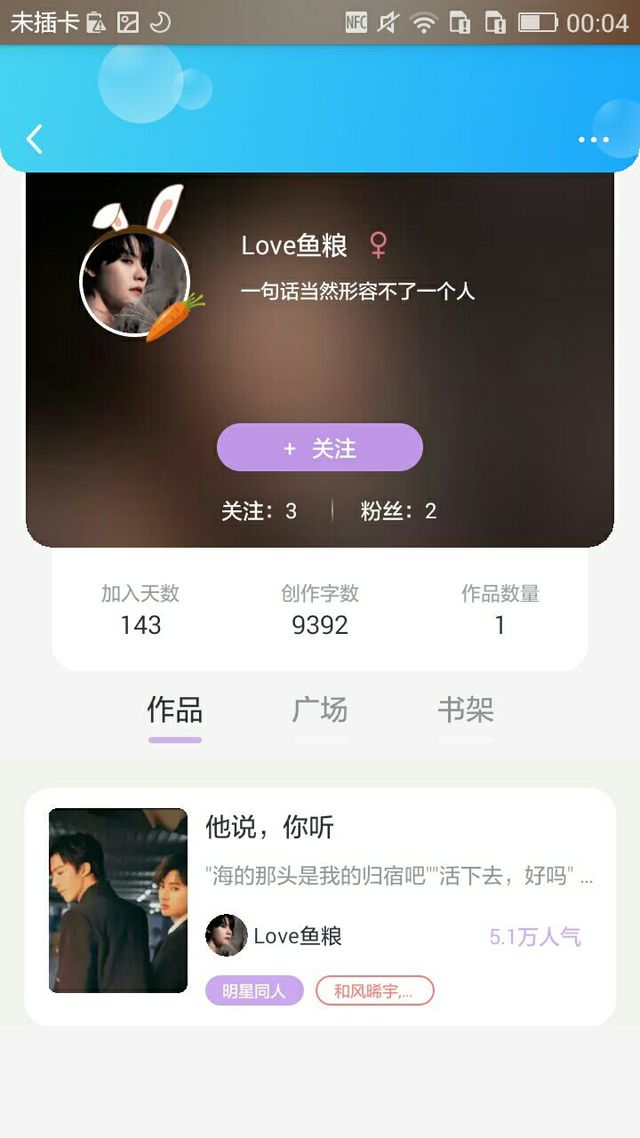The image size is (640, 1138).
Task: Select the 和风晞宇 tag chip
Action: 374,991
